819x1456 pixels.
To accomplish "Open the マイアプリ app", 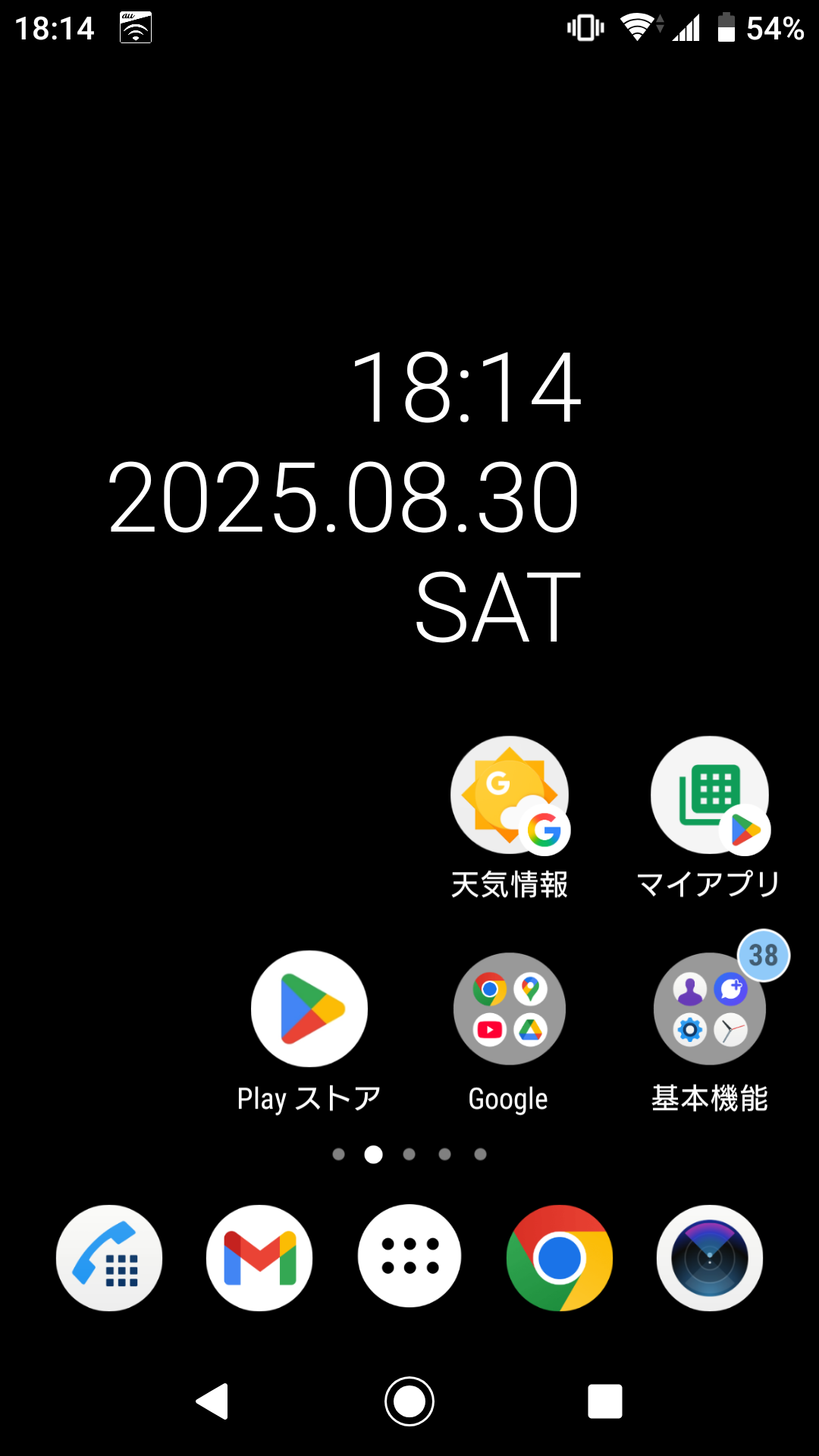I will [x=710, y=796].
